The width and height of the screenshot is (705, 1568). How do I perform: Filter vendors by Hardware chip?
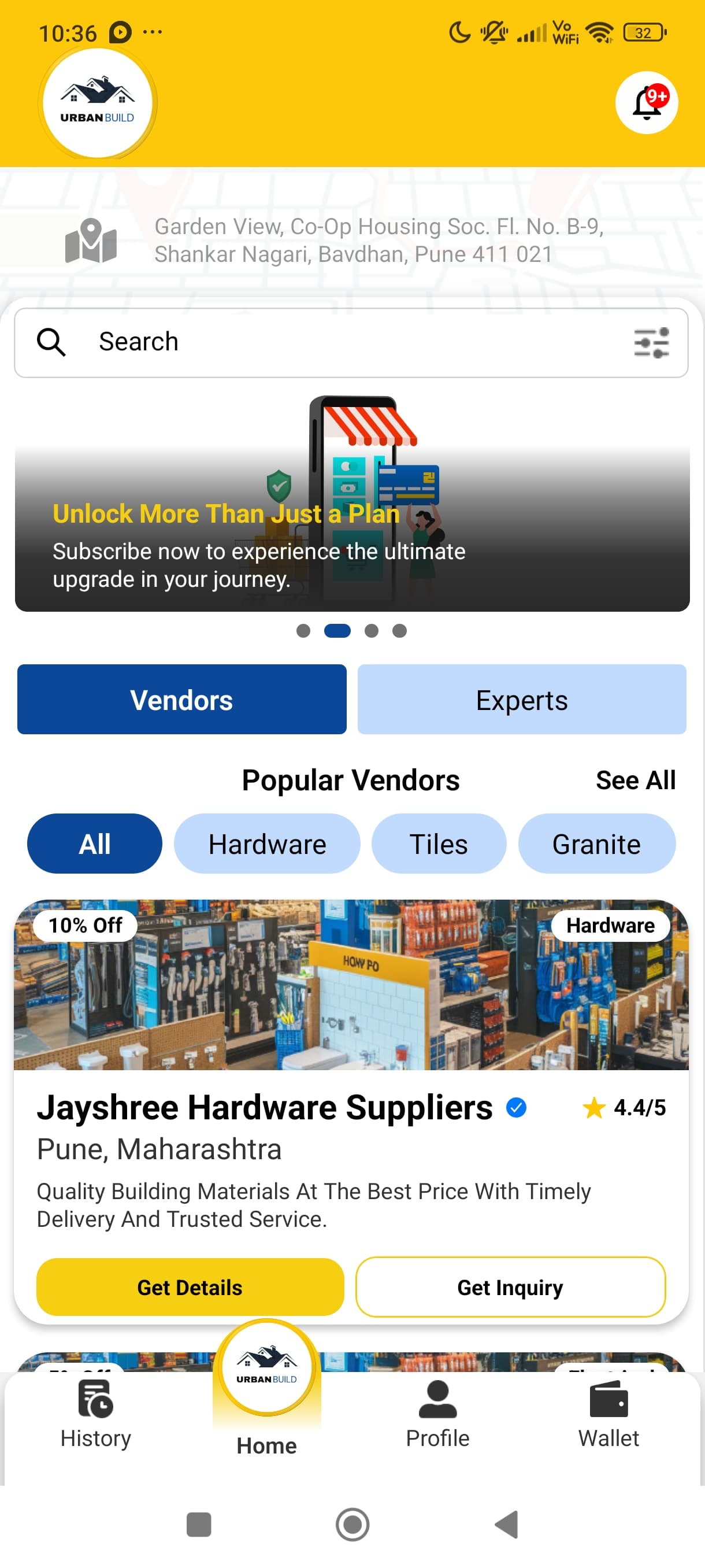point(267,844)
